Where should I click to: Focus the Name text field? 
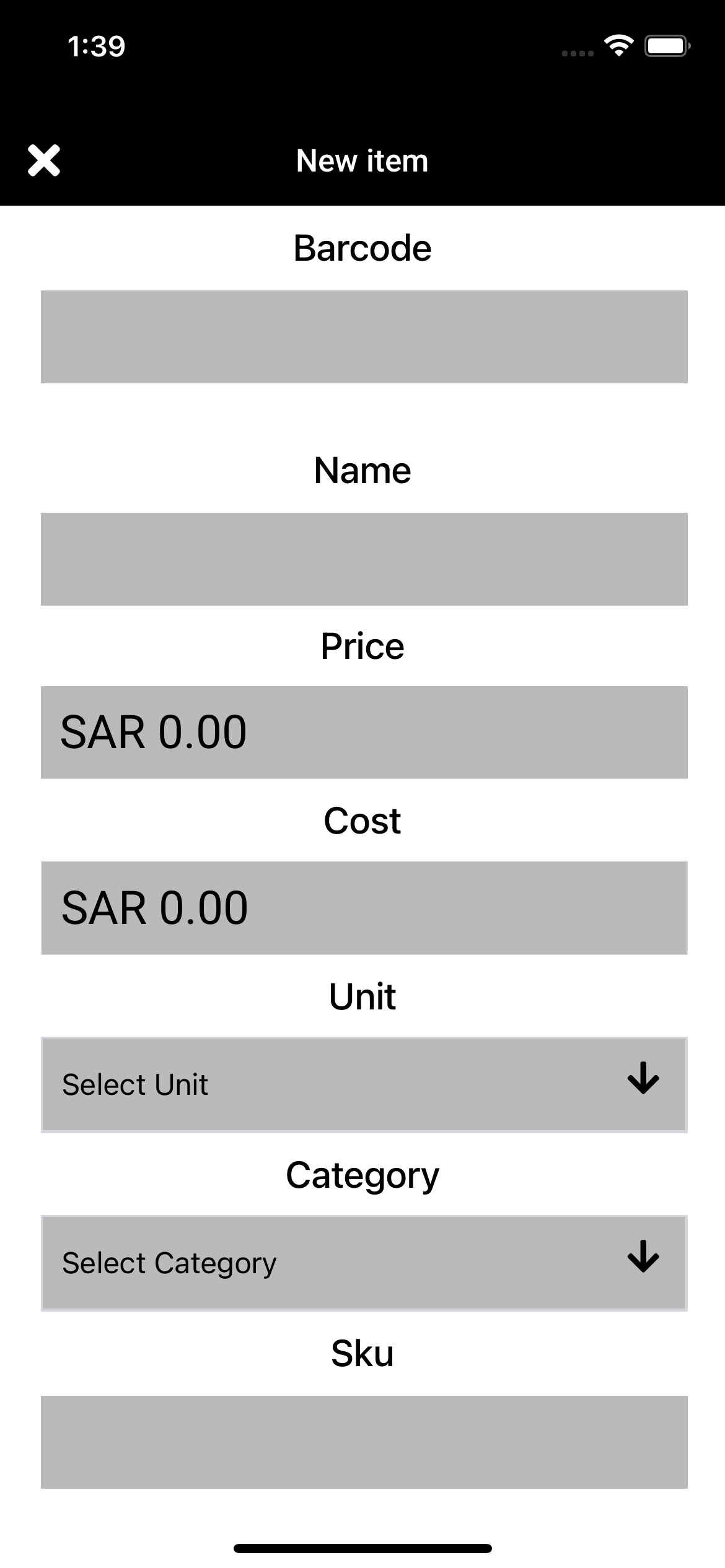tap(364, 559)
